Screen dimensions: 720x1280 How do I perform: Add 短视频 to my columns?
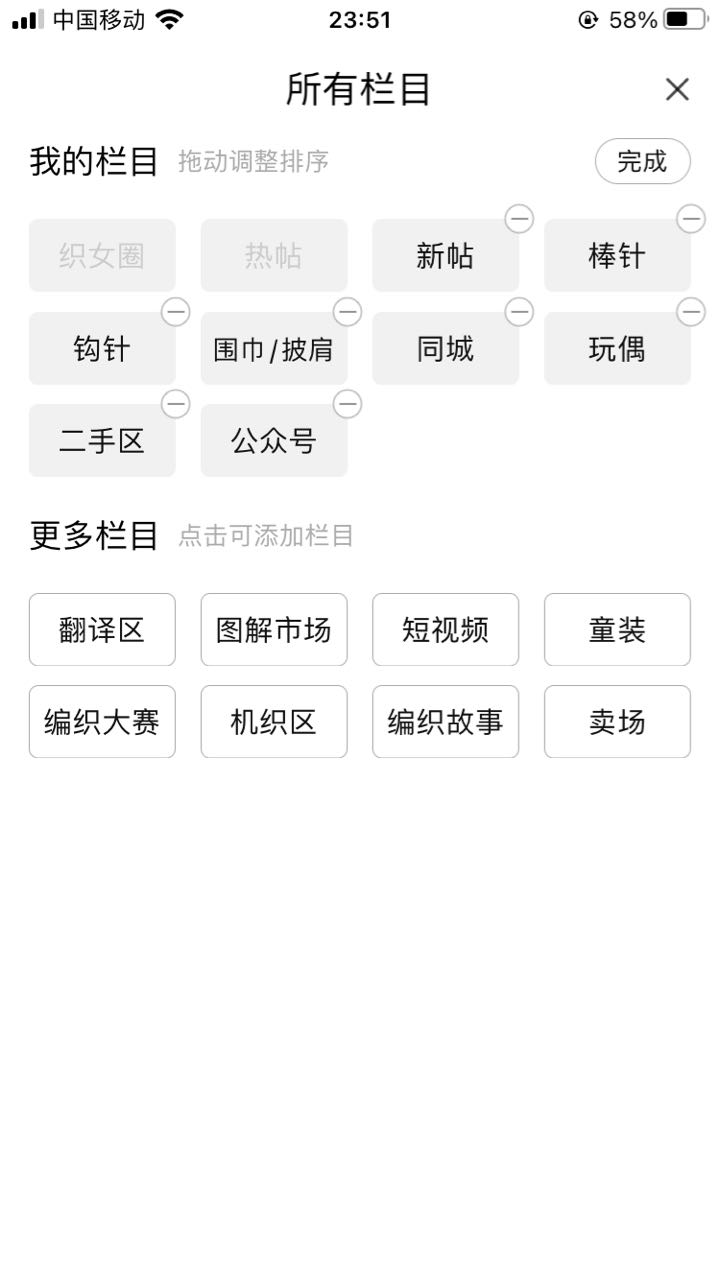pos(446,629)
